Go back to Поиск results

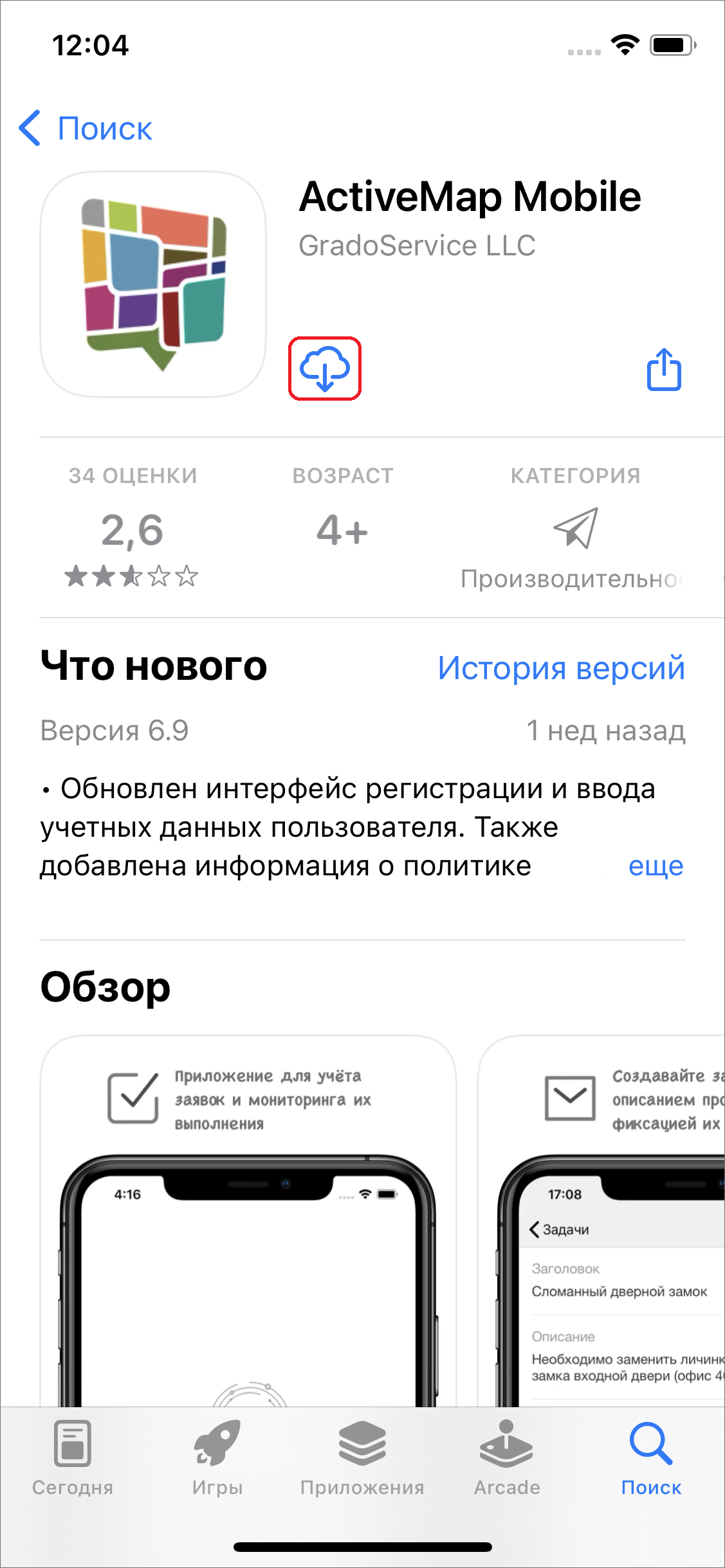click(86, 129)
